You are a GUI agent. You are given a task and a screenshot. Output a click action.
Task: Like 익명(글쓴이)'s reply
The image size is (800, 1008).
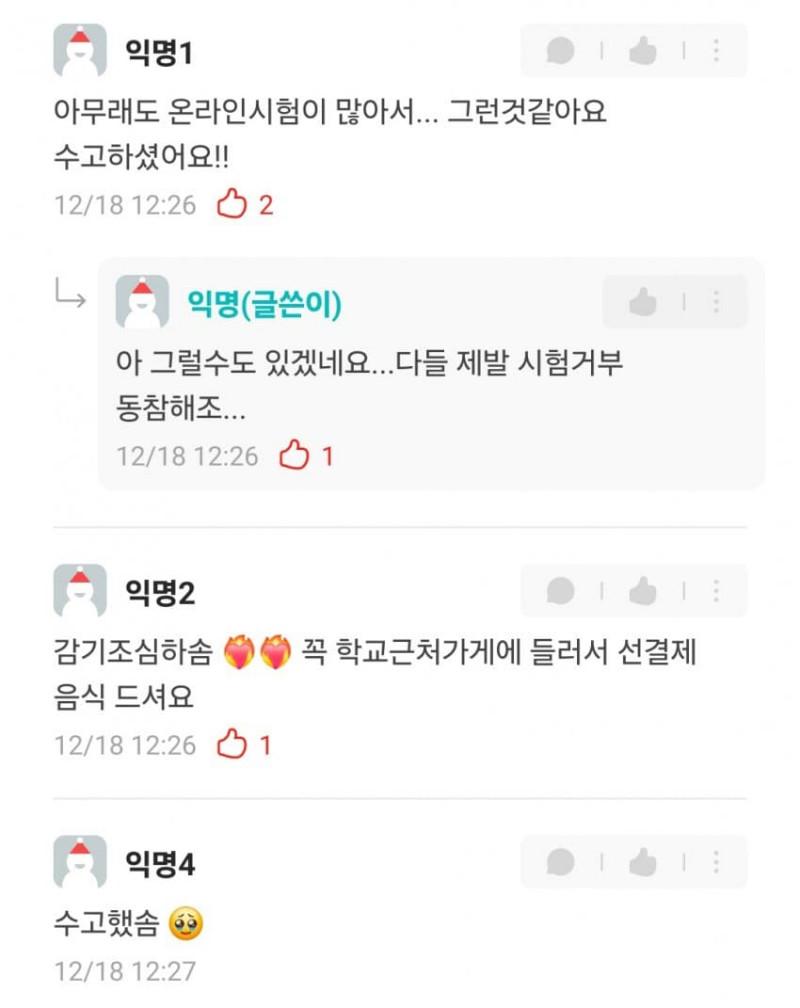click(x=643, y=302)
